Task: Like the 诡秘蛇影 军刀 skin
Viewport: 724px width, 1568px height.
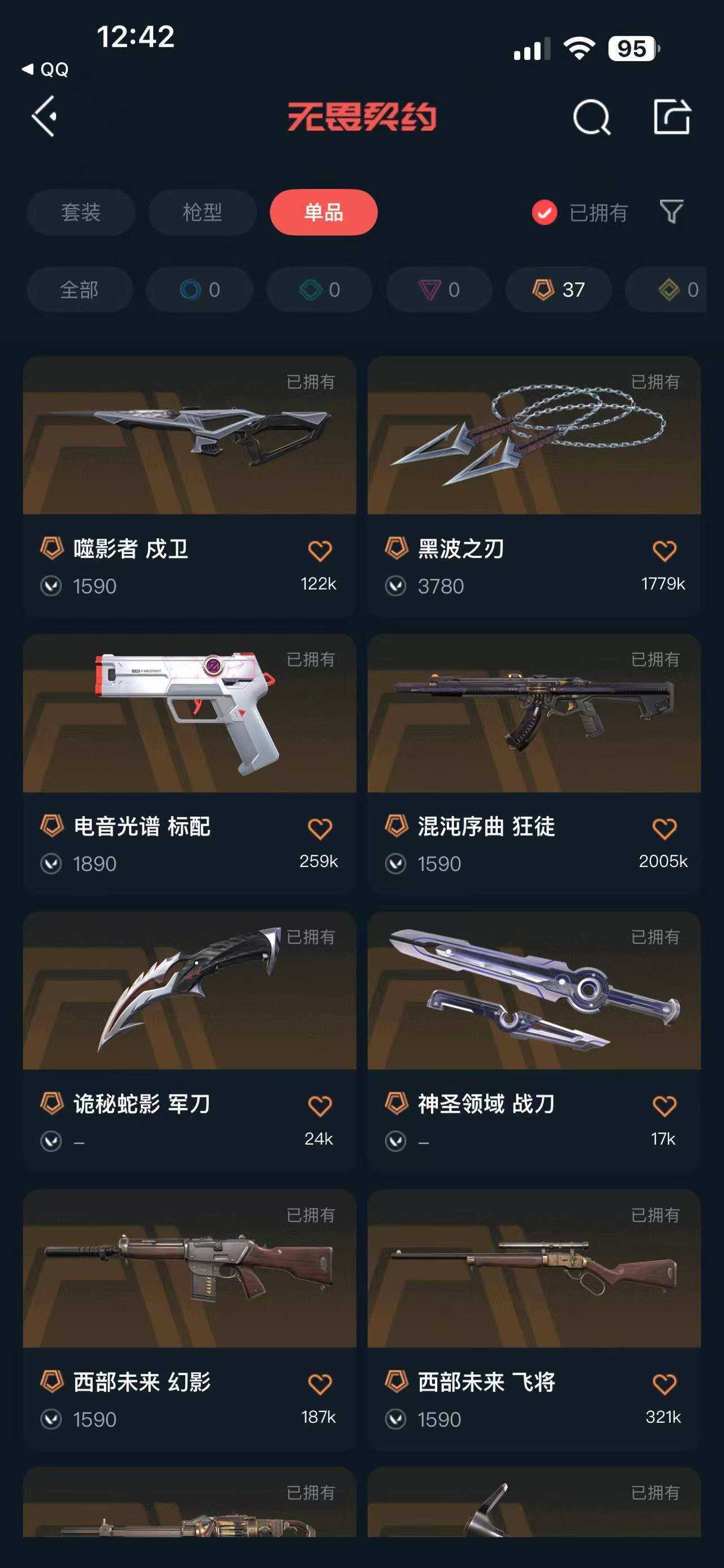Action: coord(320,1106)
